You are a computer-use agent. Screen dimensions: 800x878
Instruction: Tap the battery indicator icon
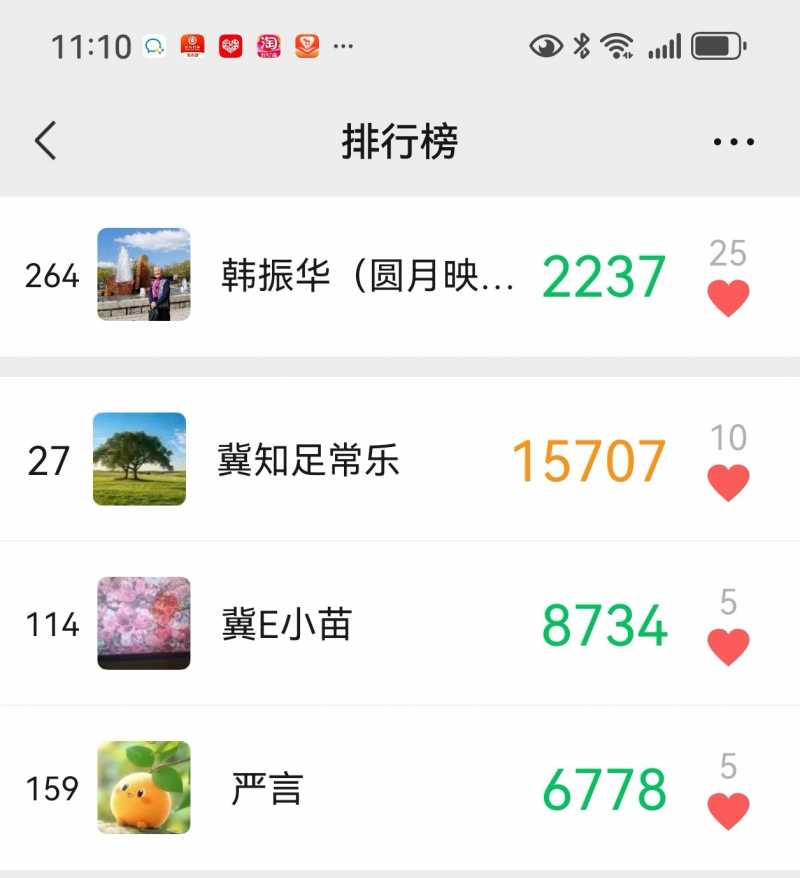tap(714, 44)
